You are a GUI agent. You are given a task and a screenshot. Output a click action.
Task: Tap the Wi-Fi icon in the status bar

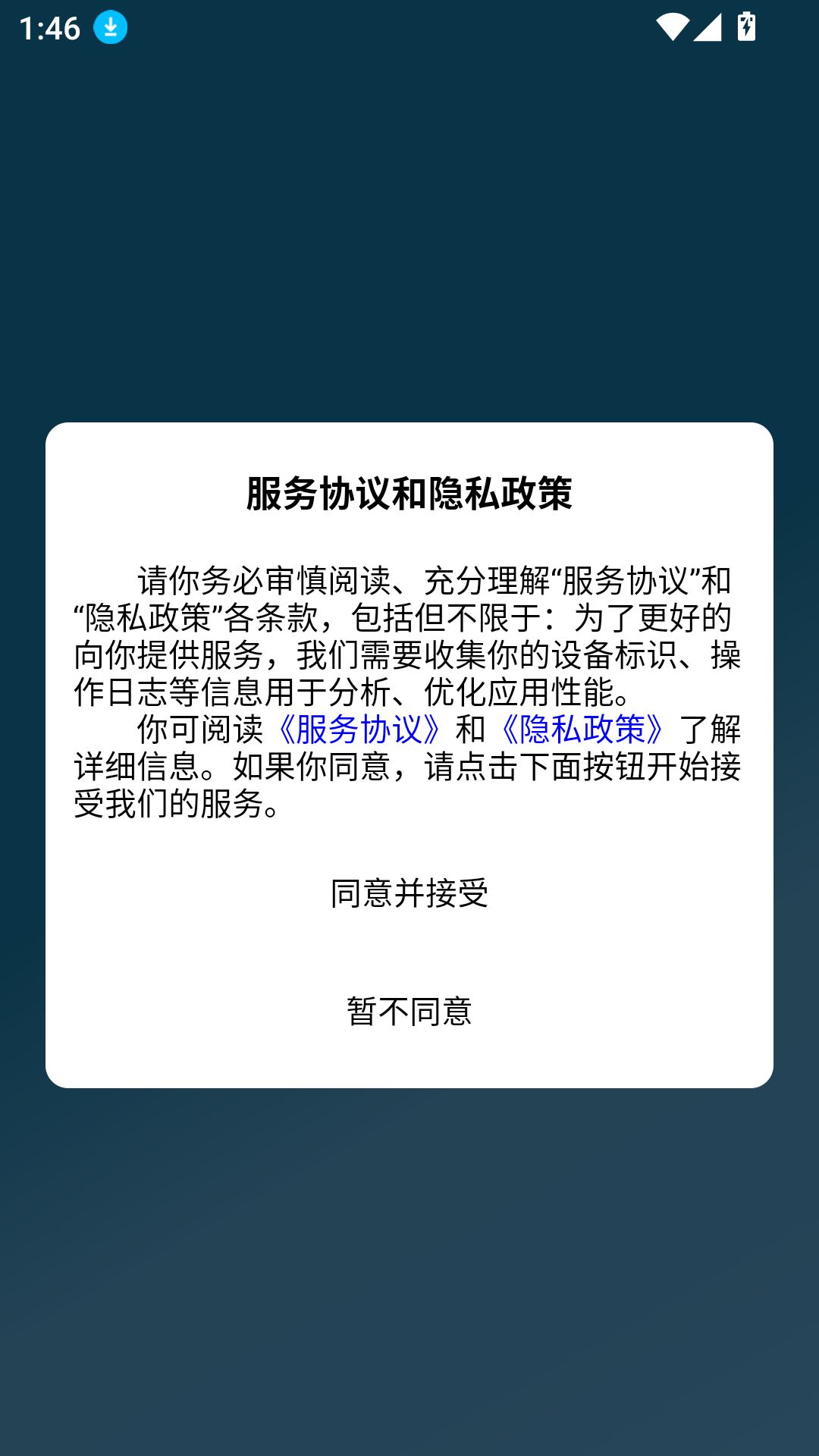(x=673, y=27)
